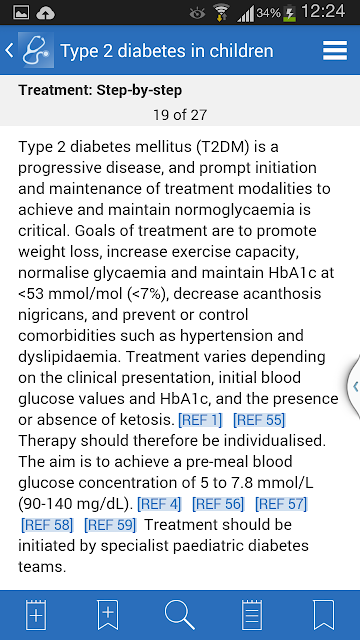Add a bookmark for this page

coord(108,614)
